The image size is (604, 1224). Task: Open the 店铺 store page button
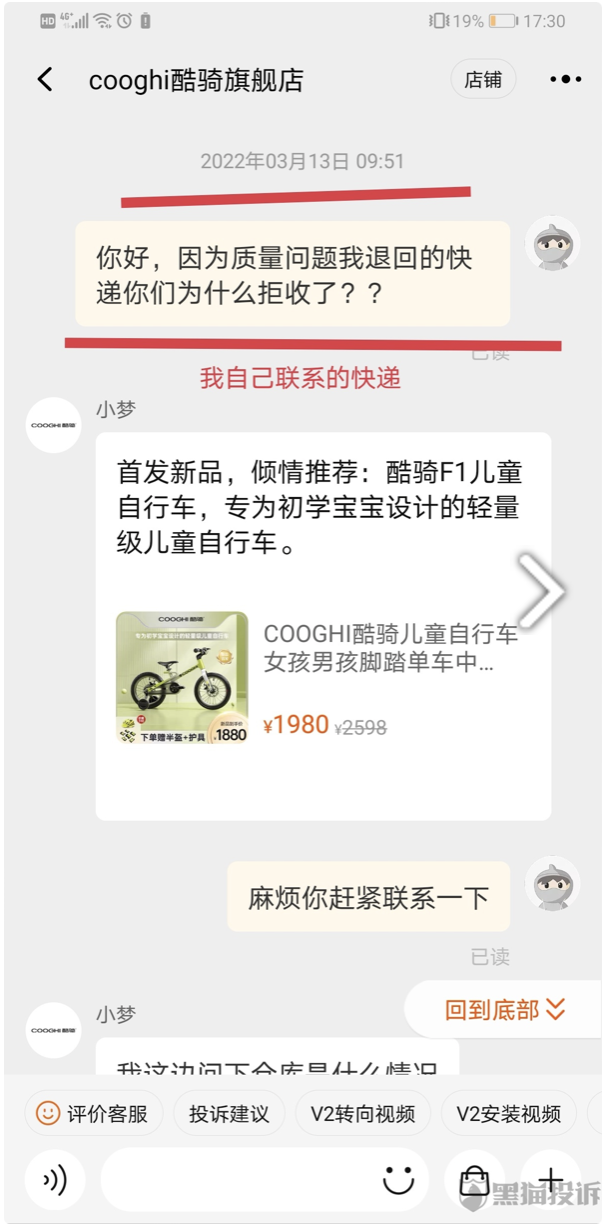pyautogui.click(x=483, y=80)
